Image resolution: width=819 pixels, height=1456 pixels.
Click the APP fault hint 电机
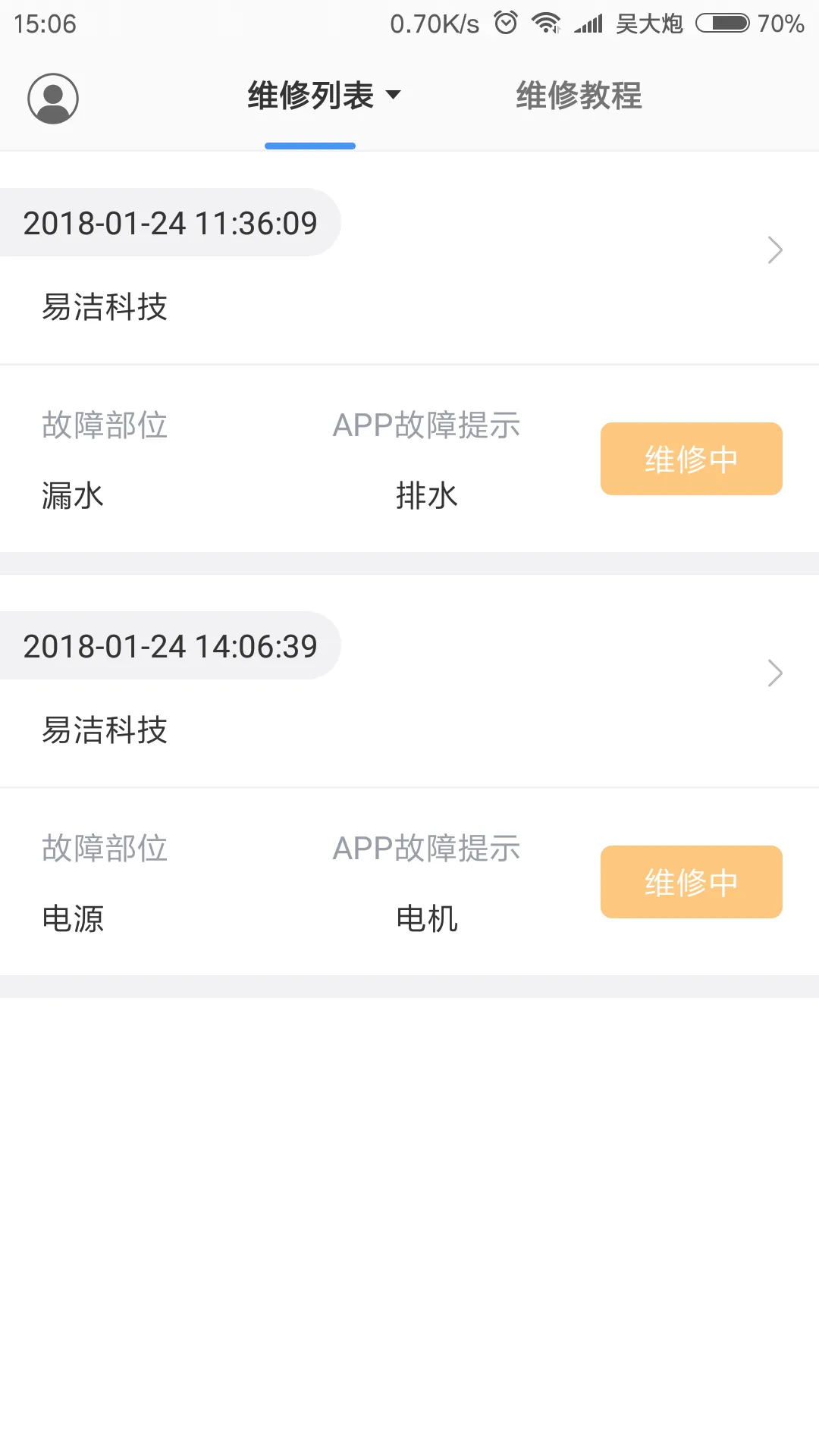[426, 918]
